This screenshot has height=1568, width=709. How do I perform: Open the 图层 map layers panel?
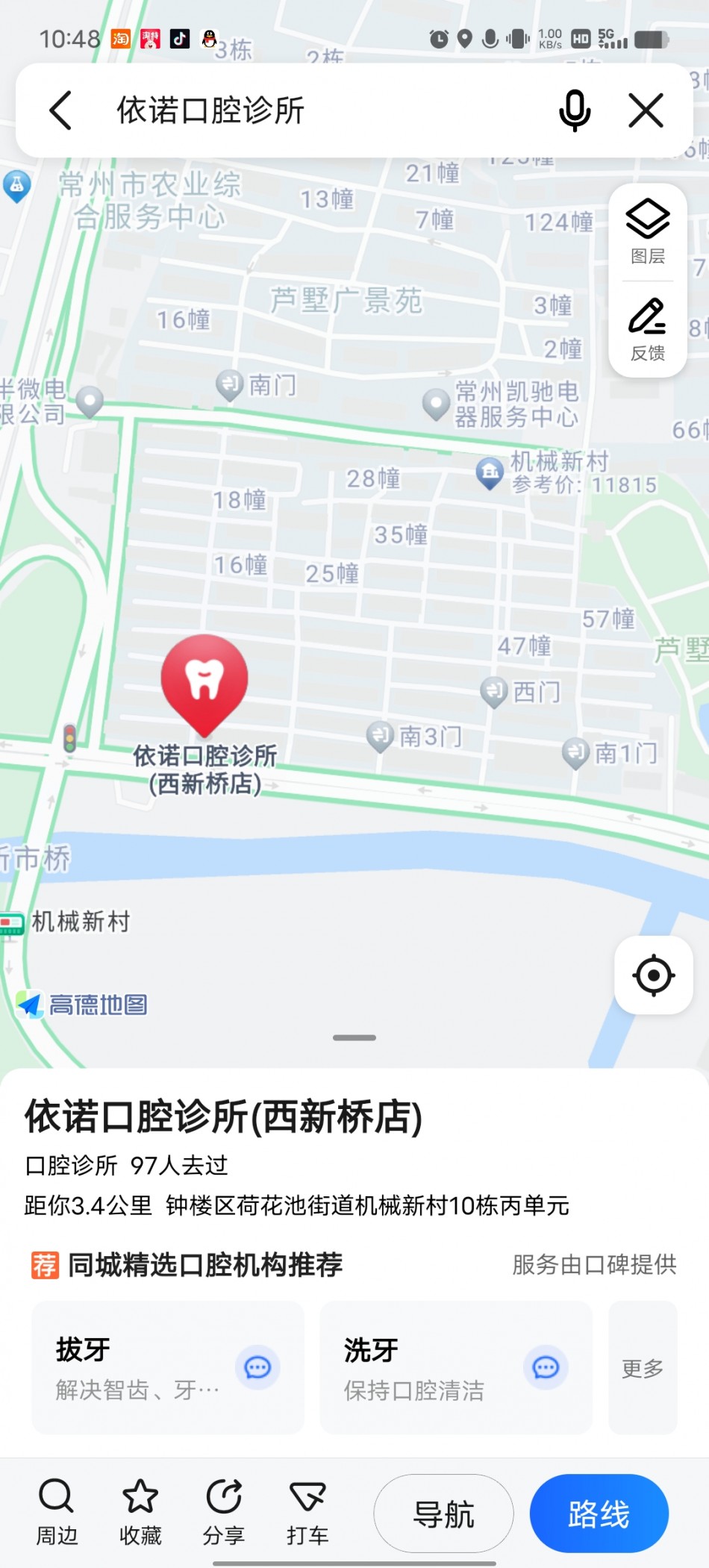(x=647, y=232)
